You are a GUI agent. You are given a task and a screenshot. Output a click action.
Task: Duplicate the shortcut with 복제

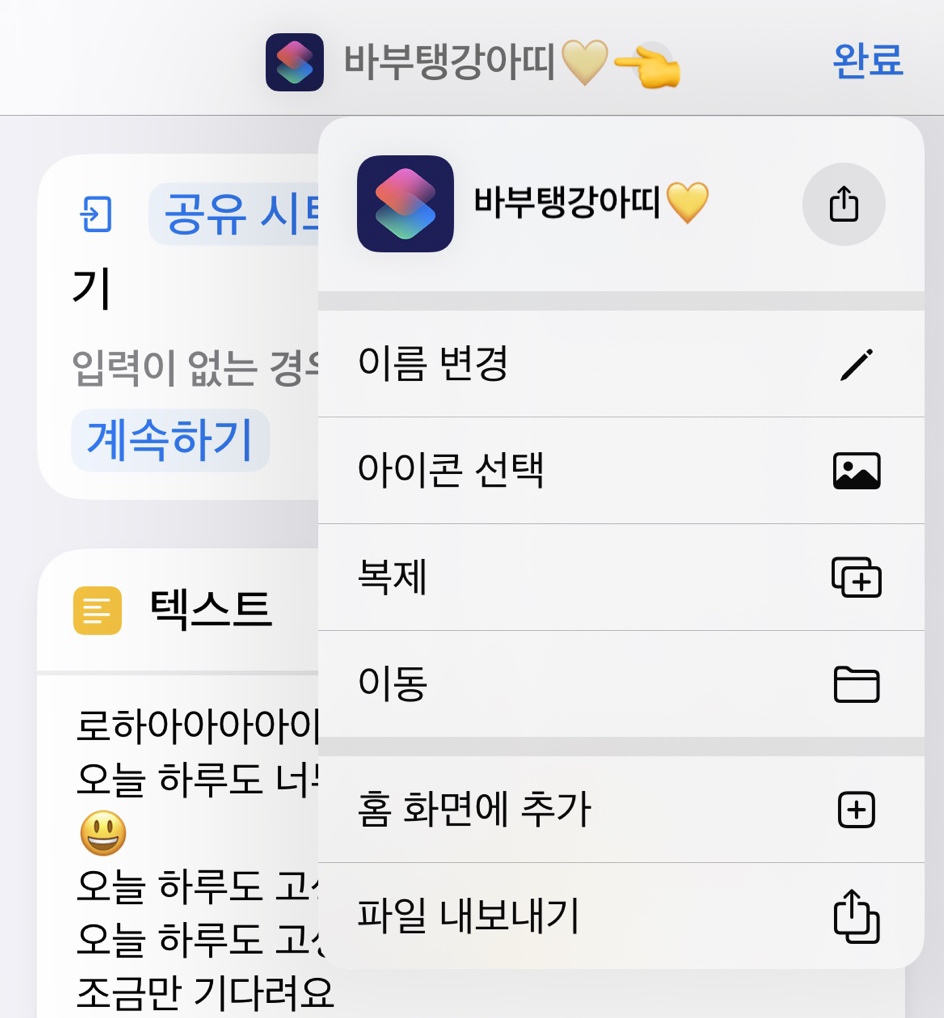[x=620, y=577]
